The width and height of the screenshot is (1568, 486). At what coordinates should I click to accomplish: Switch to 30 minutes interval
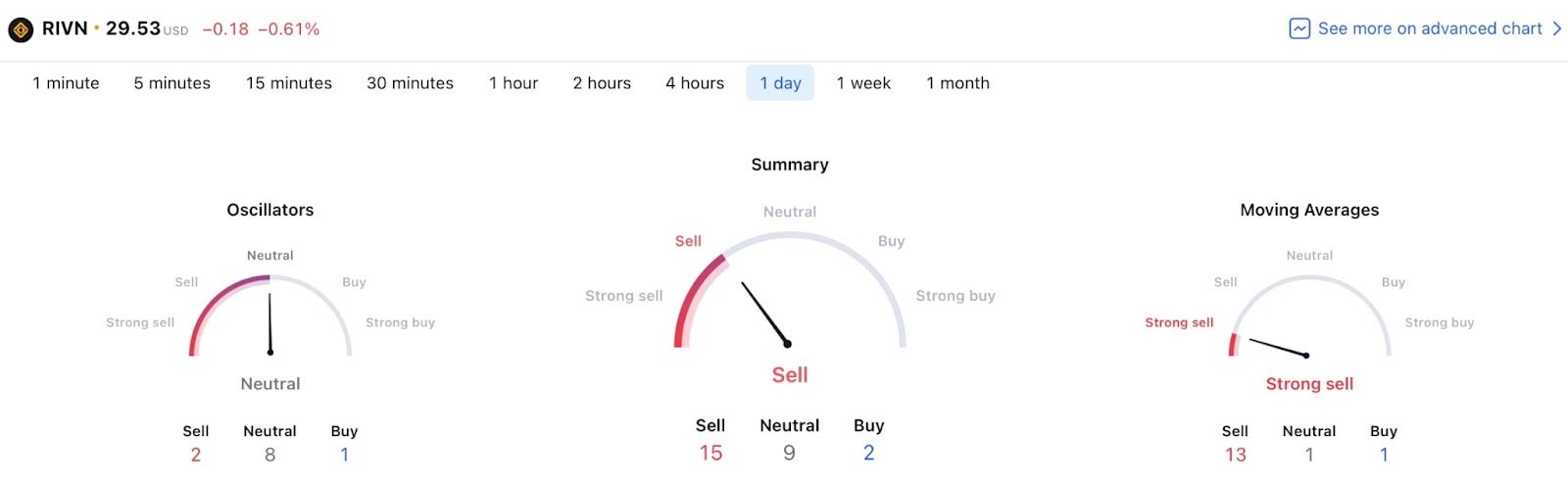(x=410, y=83)
